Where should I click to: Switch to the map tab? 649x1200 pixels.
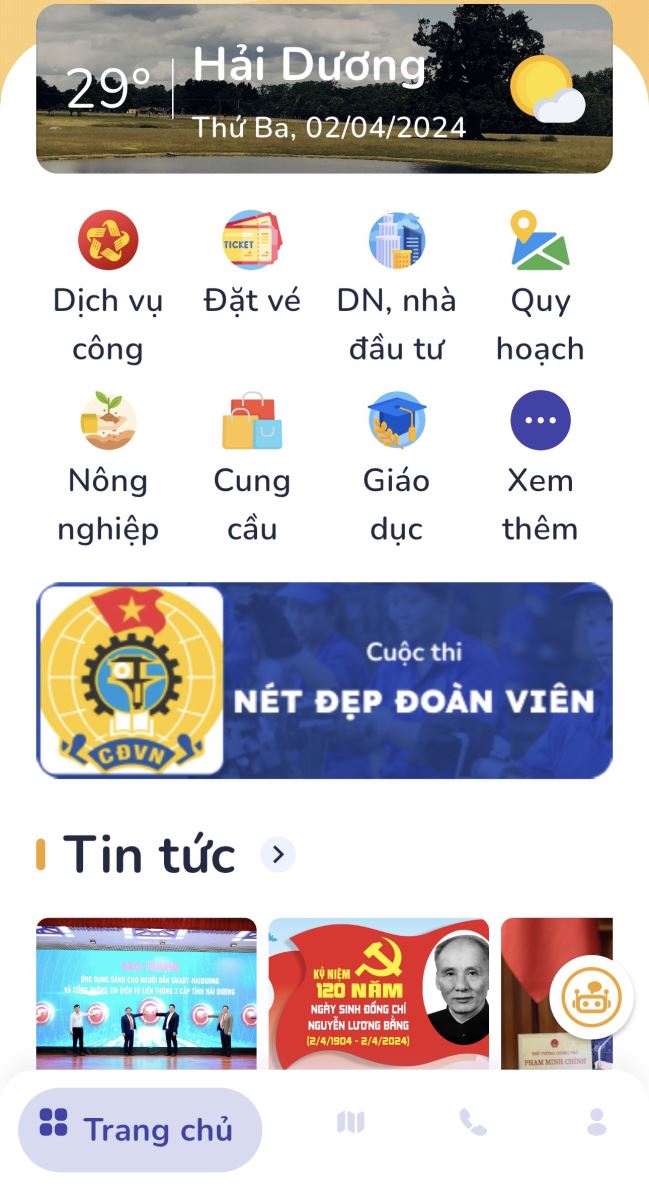click(351, 1122)
